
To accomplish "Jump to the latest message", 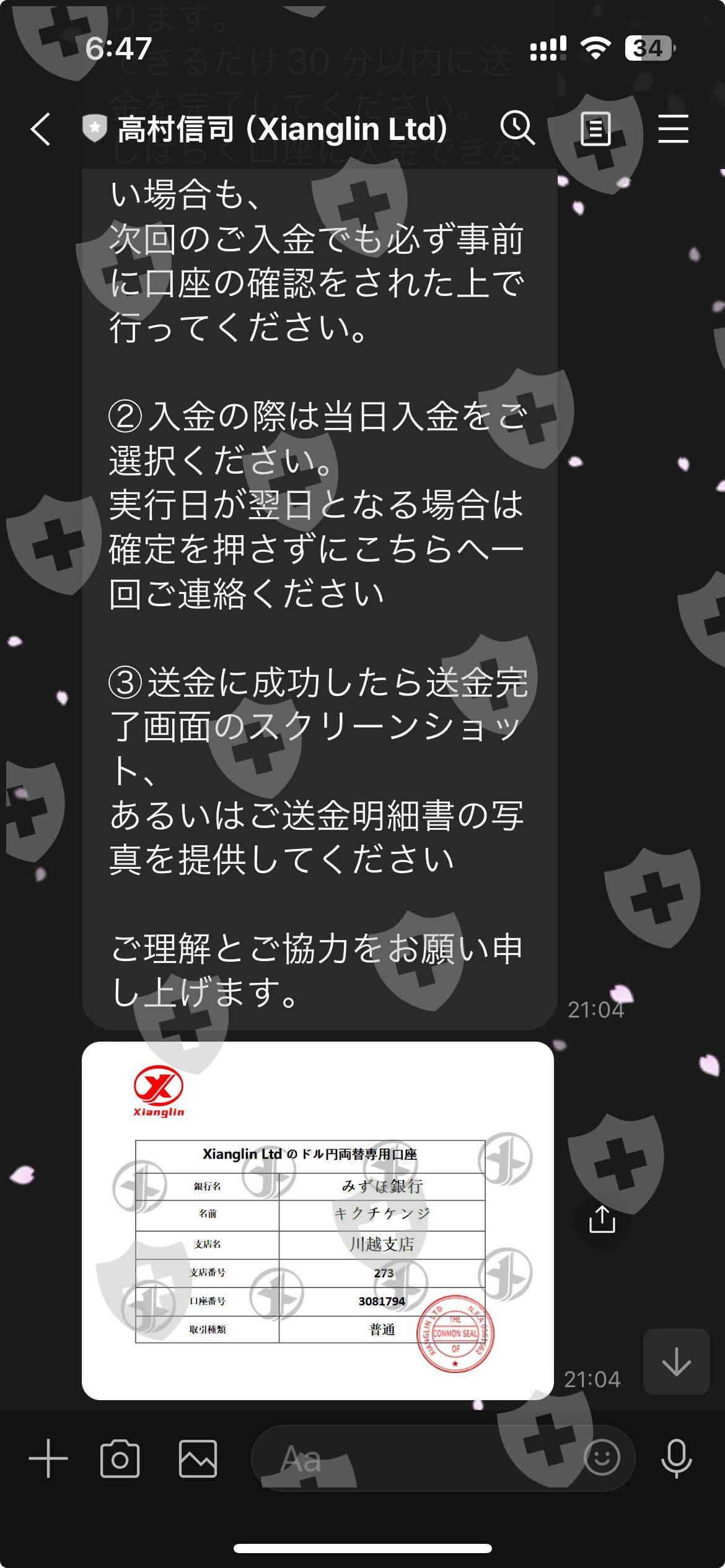I will (676, 1362).
